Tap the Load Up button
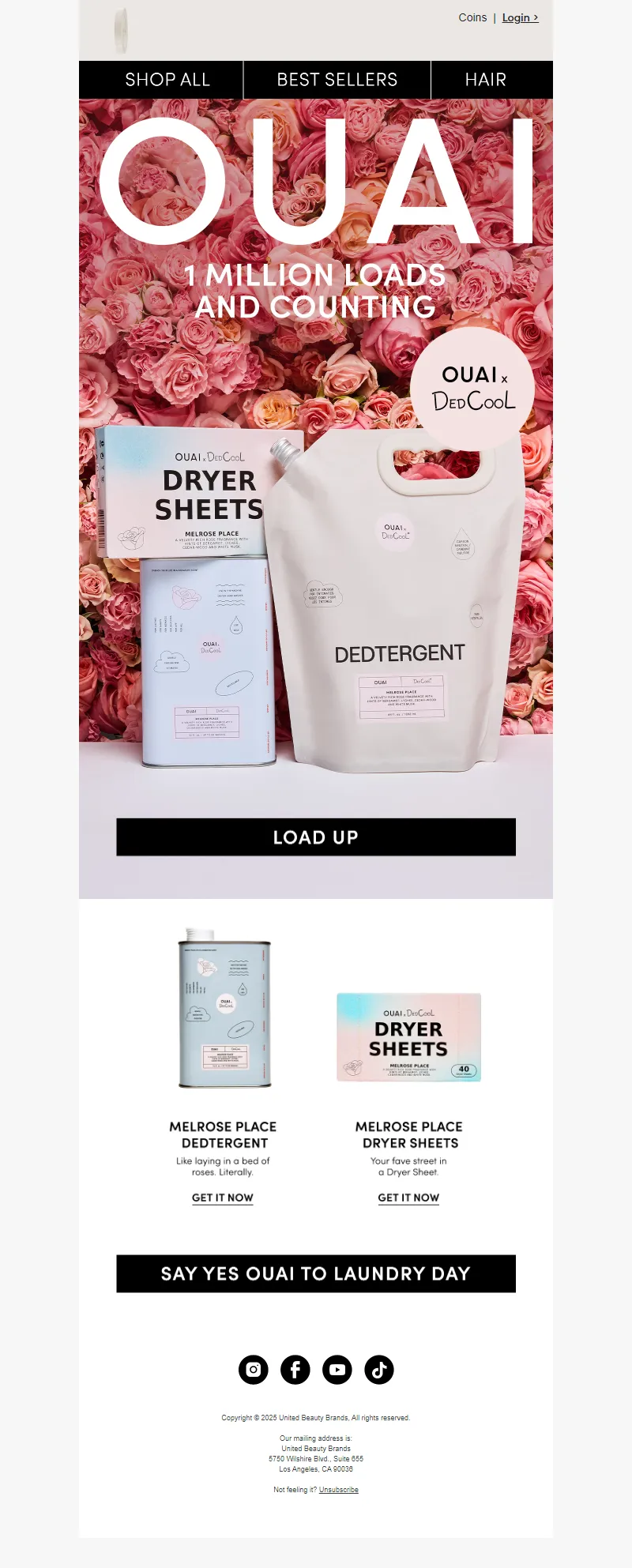The height and width of the screenshot is (1568, 632). [316, 837]
